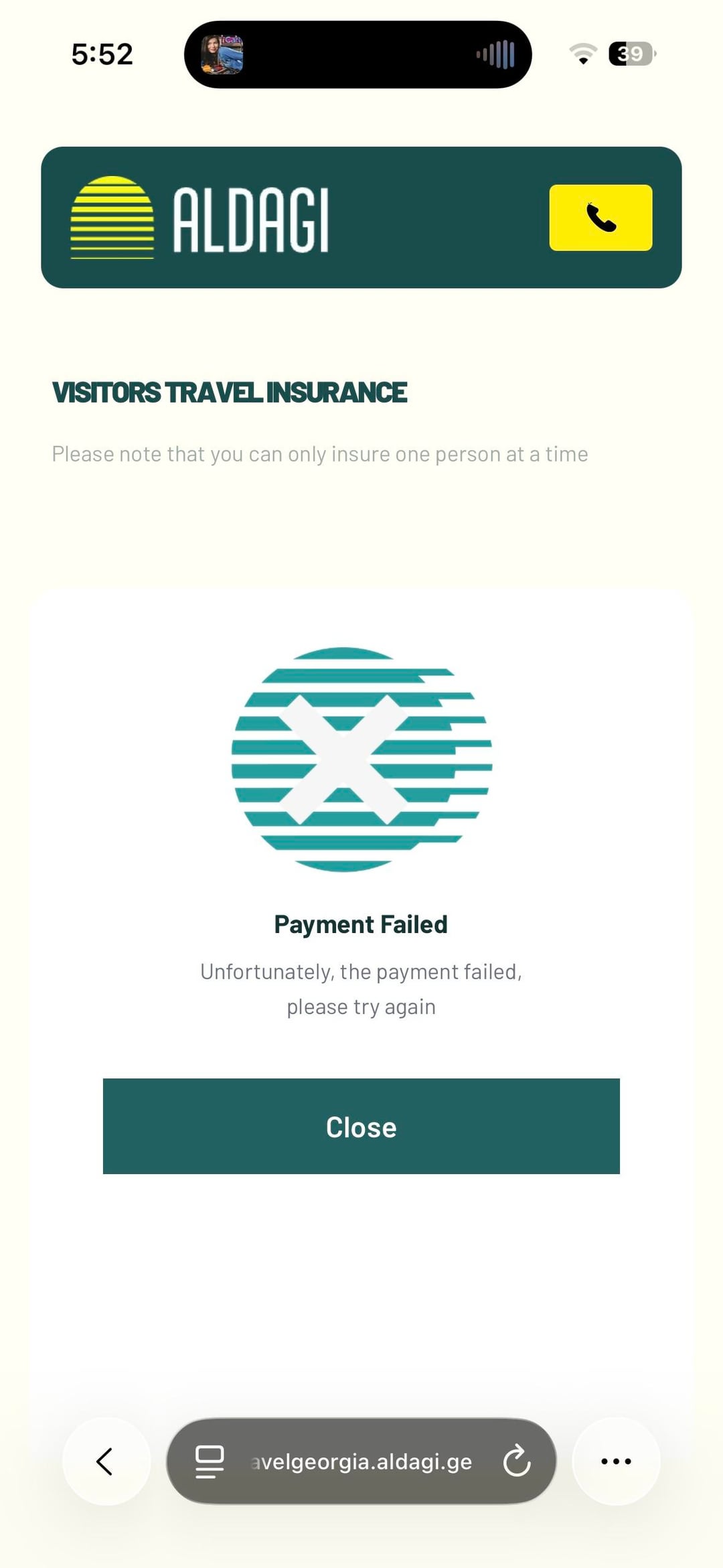The image size is (723, 1568).
Task: Reload the aldagi.ge page
Action: click(x=516, y=1461)
